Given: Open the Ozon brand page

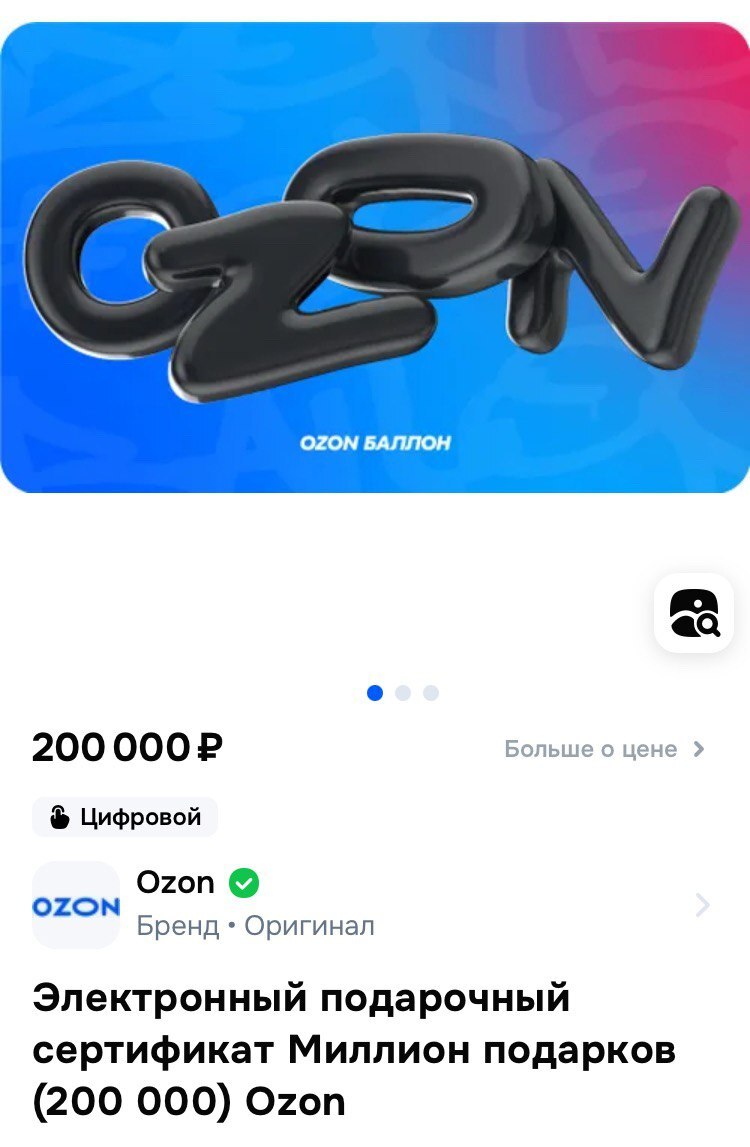Looking at the screenshot, I should 370,905.
